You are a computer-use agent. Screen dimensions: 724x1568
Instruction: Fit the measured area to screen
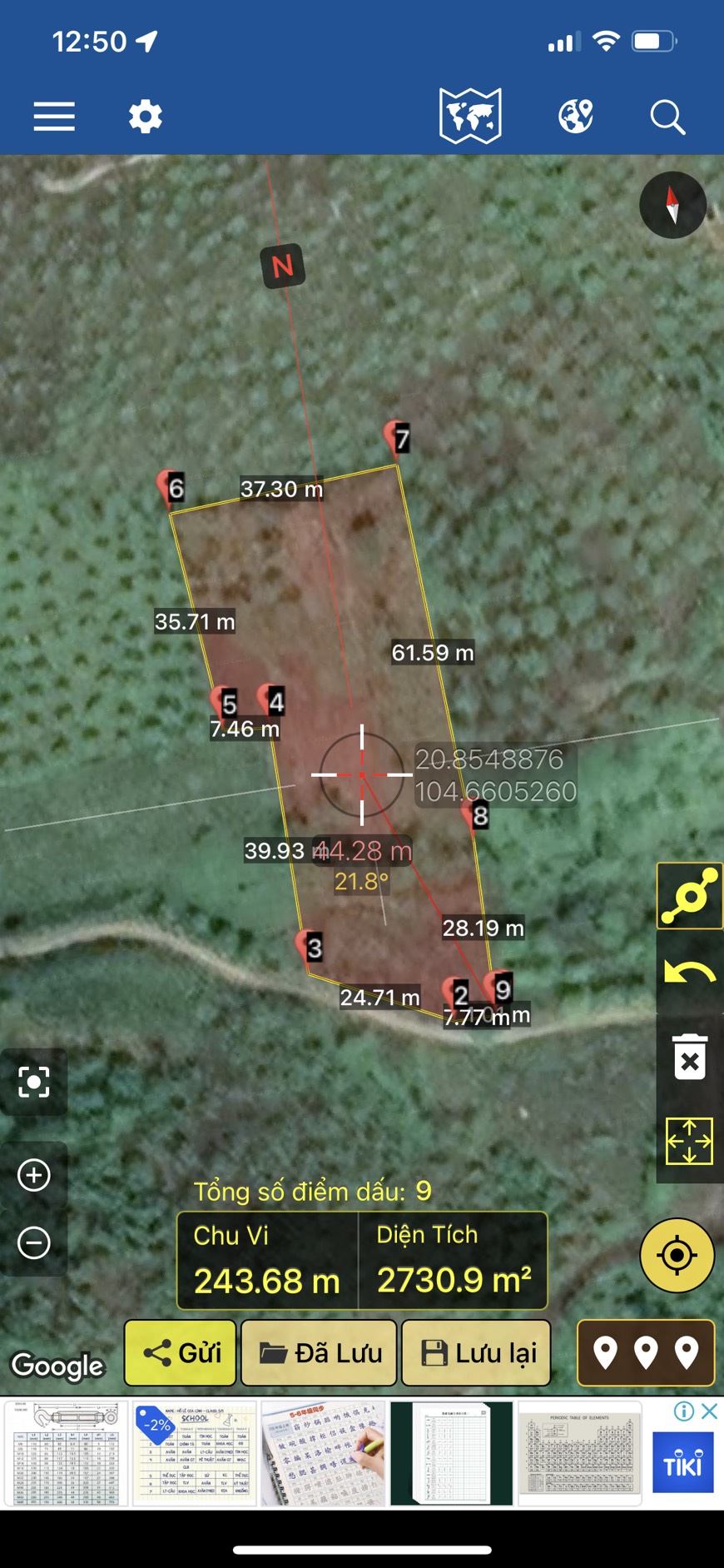point(689,1141)
